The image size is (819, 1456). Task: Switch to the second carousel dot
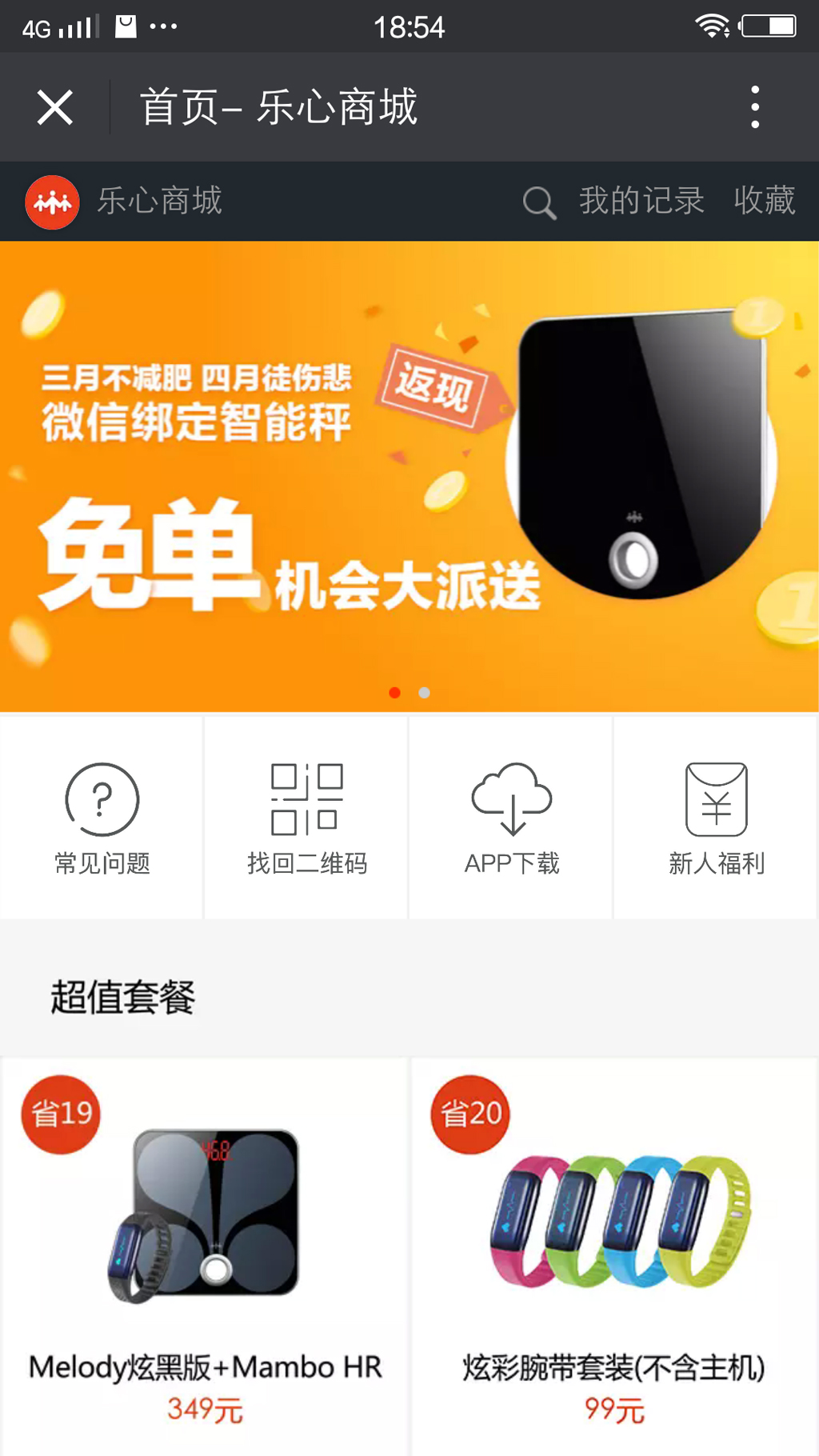tap(425, 693)
